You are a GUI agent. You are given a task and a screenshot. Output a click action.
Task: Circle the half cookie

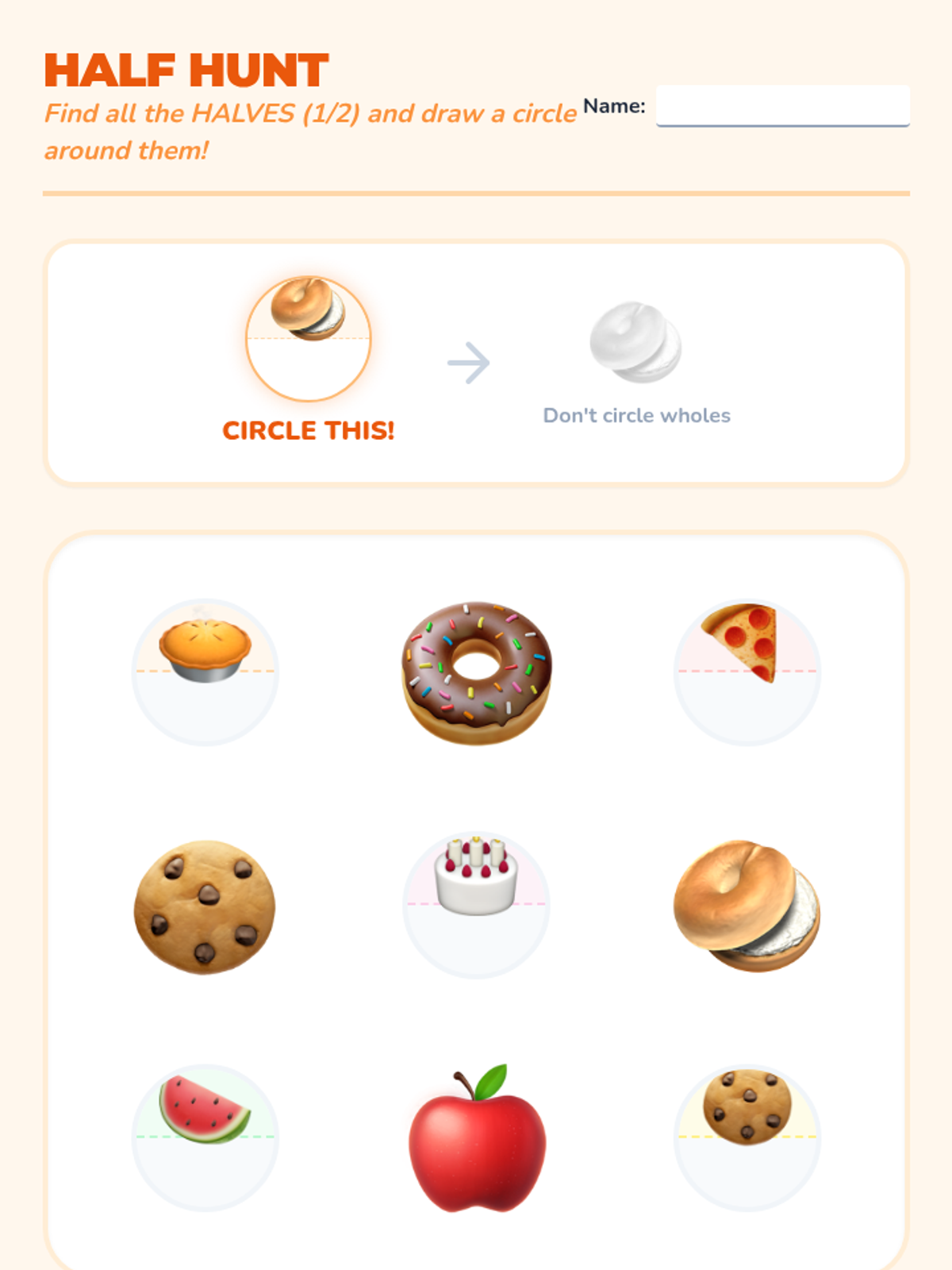pyautogui.click(x=747, y=1137)
